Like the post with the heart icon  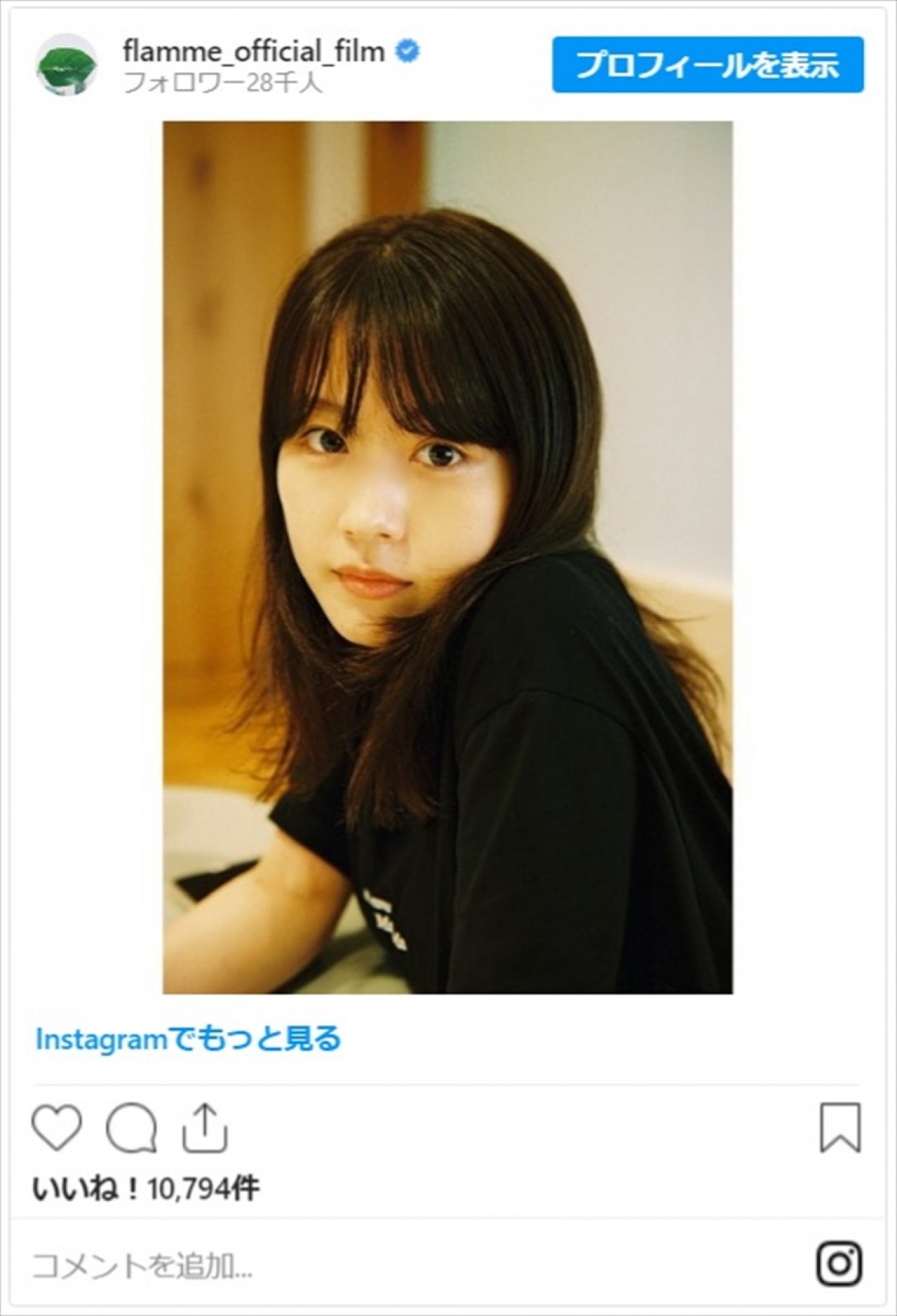point(57,1127)
